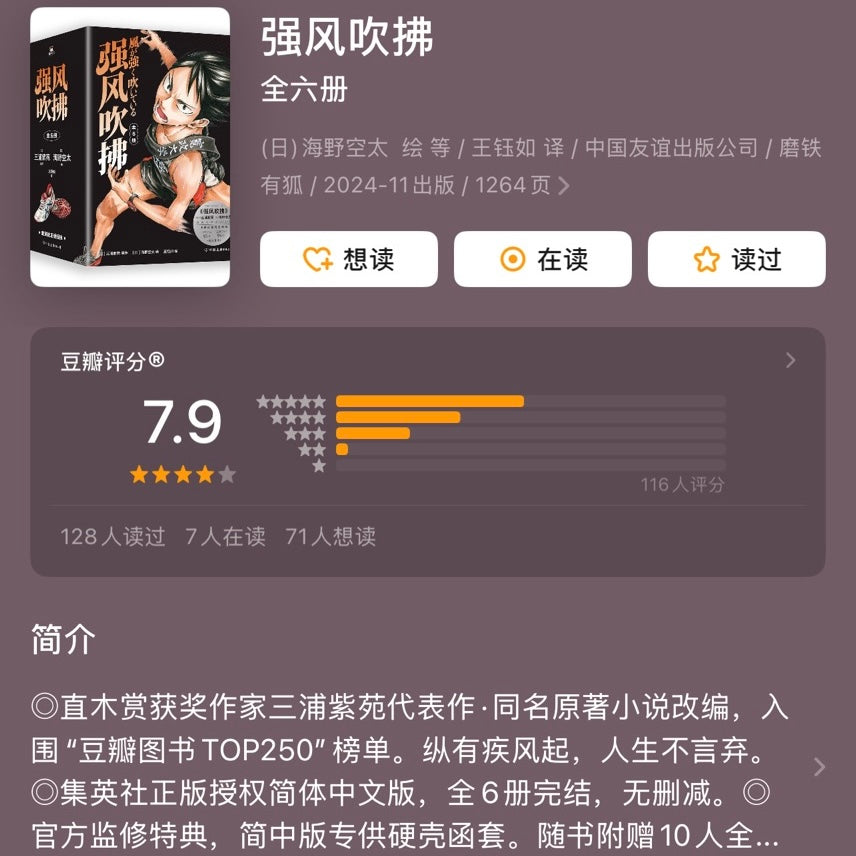Mark the book as 在读
856x856 pixels.
542,259
